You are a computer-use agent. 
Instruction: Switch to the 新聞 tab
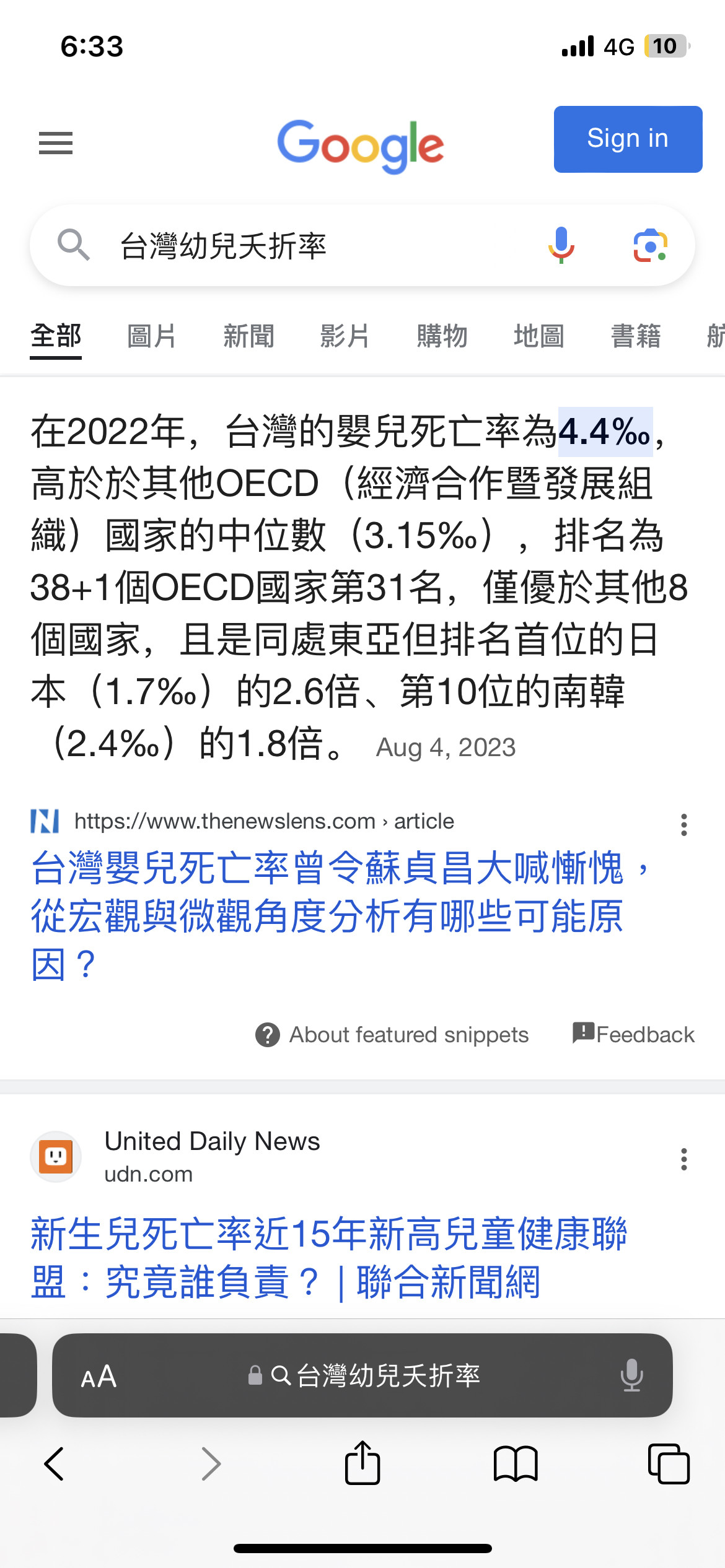248,336
